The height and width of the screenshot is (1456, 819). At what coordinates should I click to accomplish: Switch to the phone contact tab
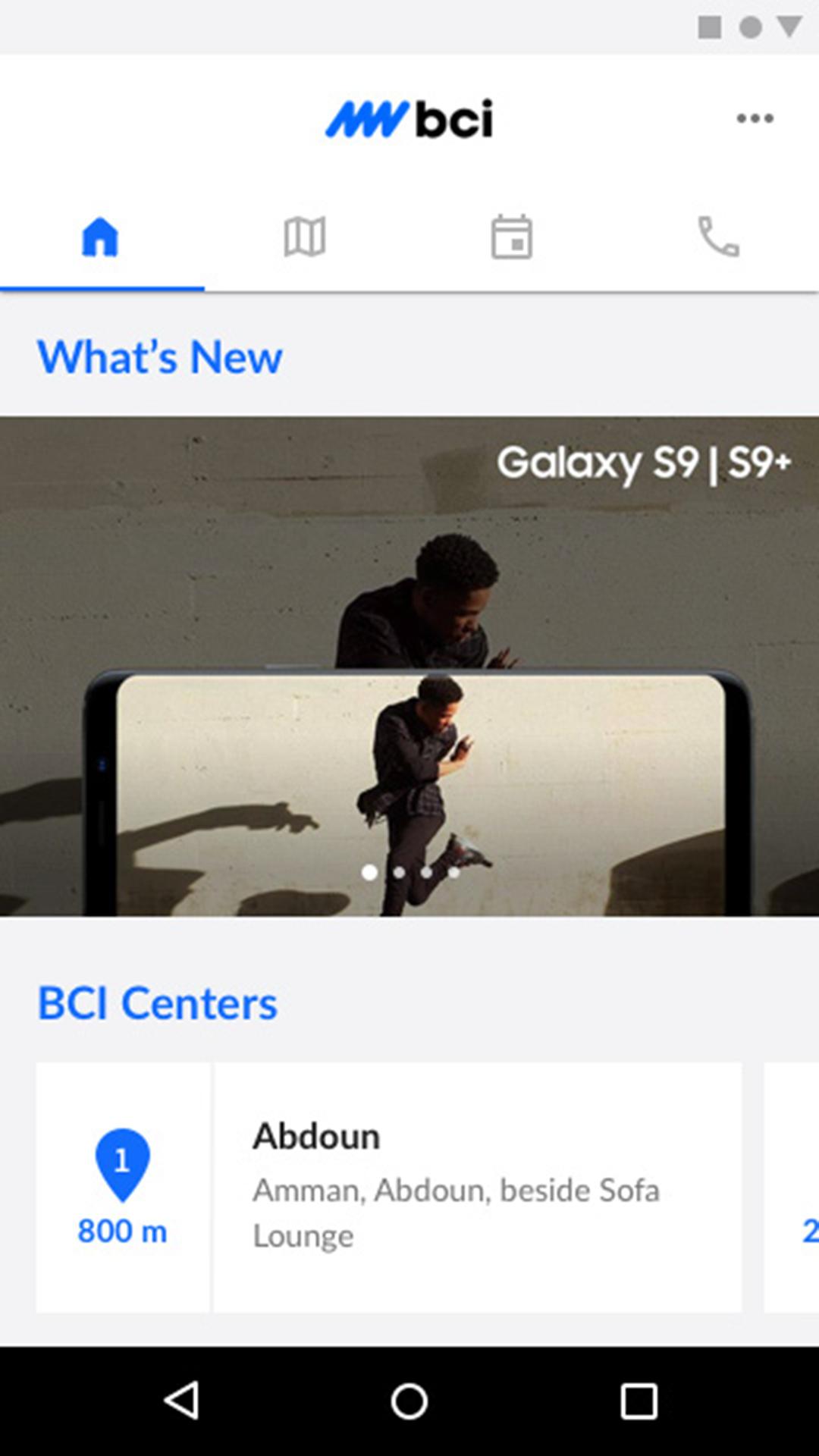click(x=717, y=237)
